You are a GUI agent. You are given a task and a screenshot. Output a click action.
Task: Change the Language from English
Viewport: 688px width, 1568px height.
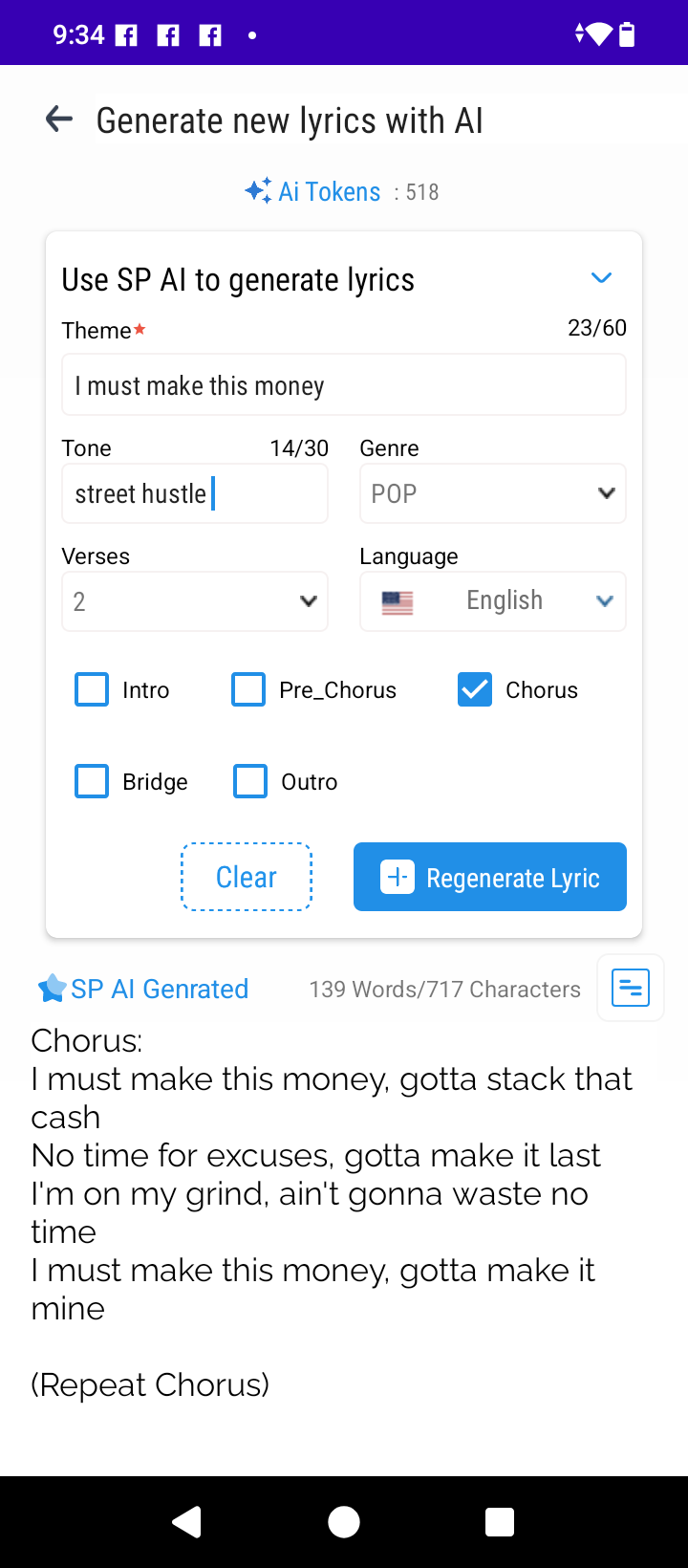pyautogui.click(x=492, y=601)
